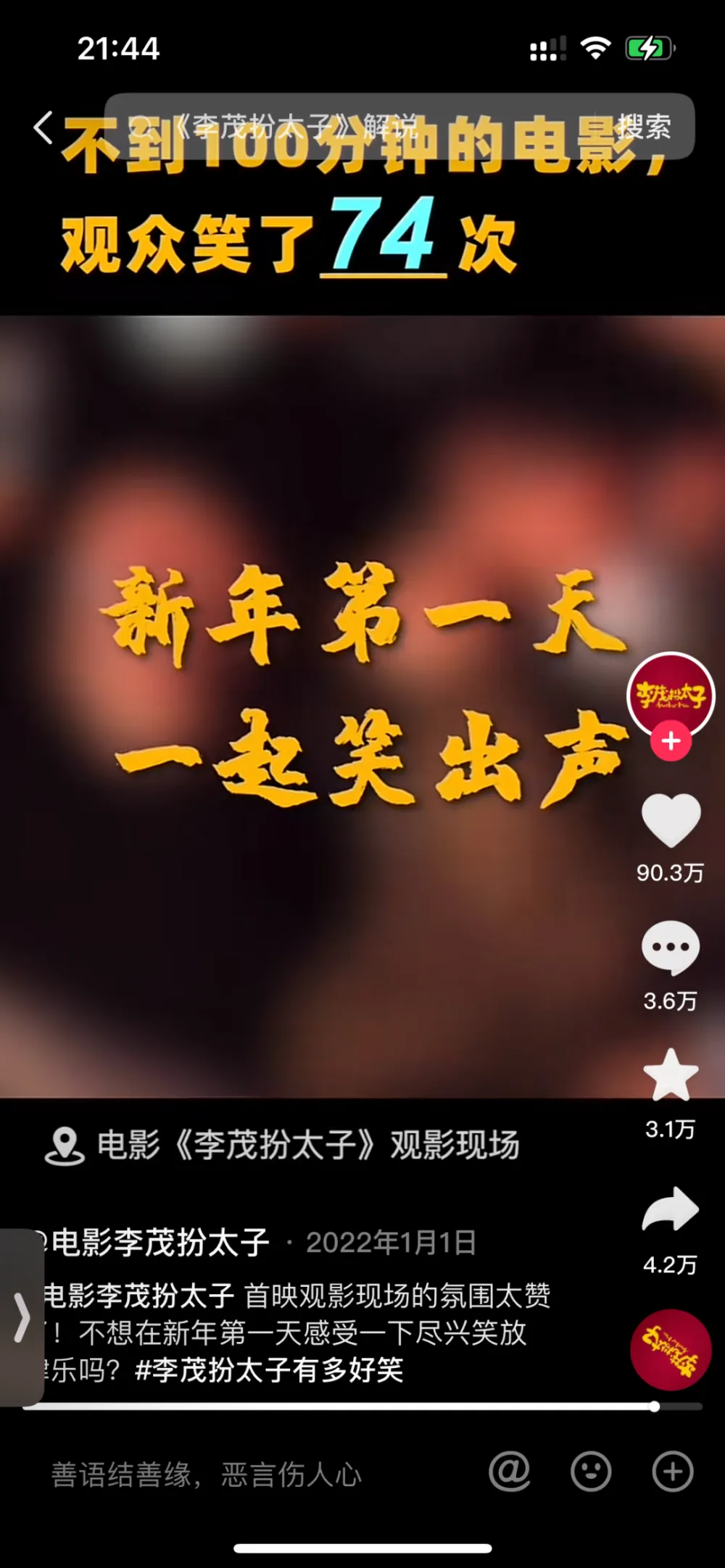Image resolution: width=725 pixels, height=1568 pixels.
Task: Like this video with the heart icon
Action: coord(671,821)
